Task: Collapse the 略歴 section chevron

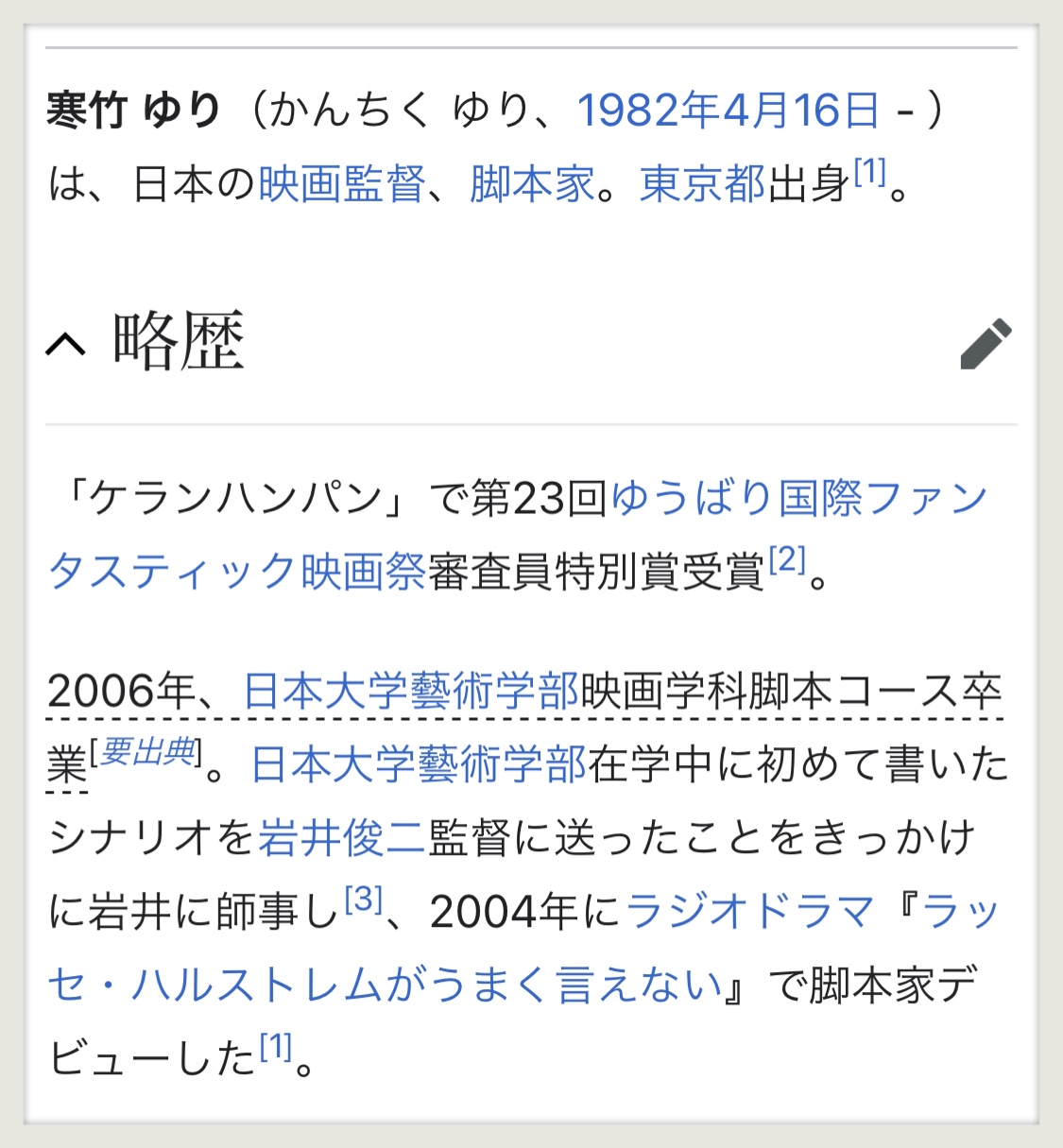Action: (66, 344)
